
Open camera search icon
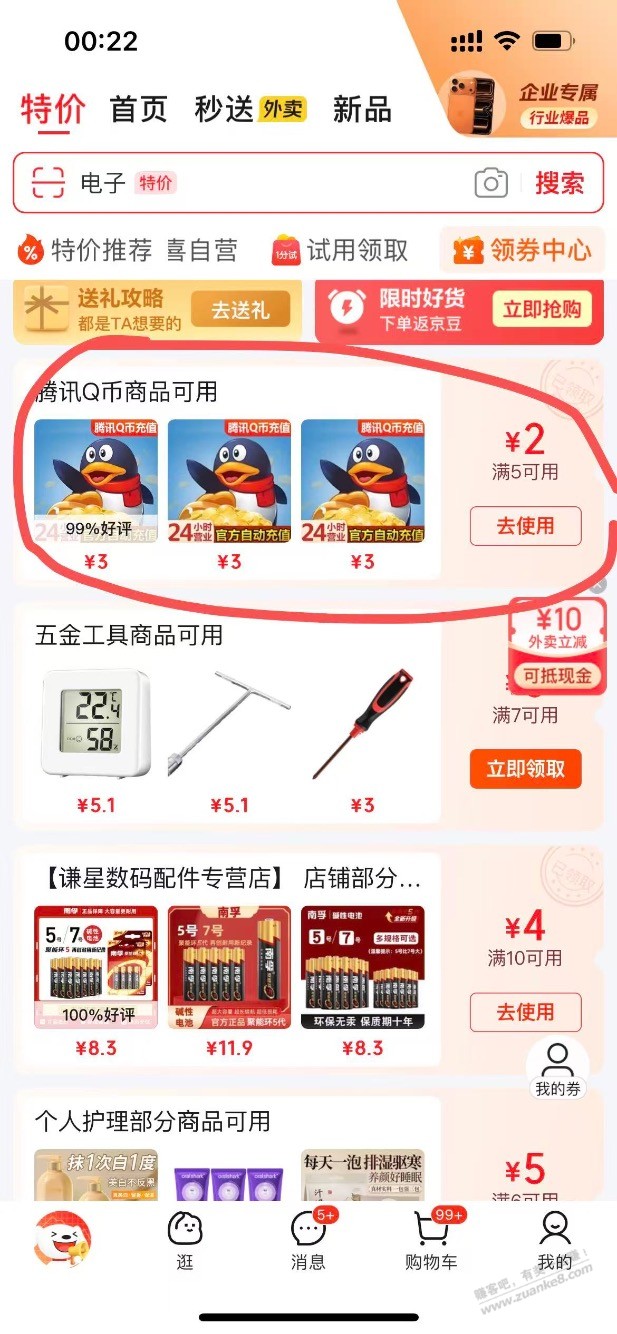click(x=490, y=183)
